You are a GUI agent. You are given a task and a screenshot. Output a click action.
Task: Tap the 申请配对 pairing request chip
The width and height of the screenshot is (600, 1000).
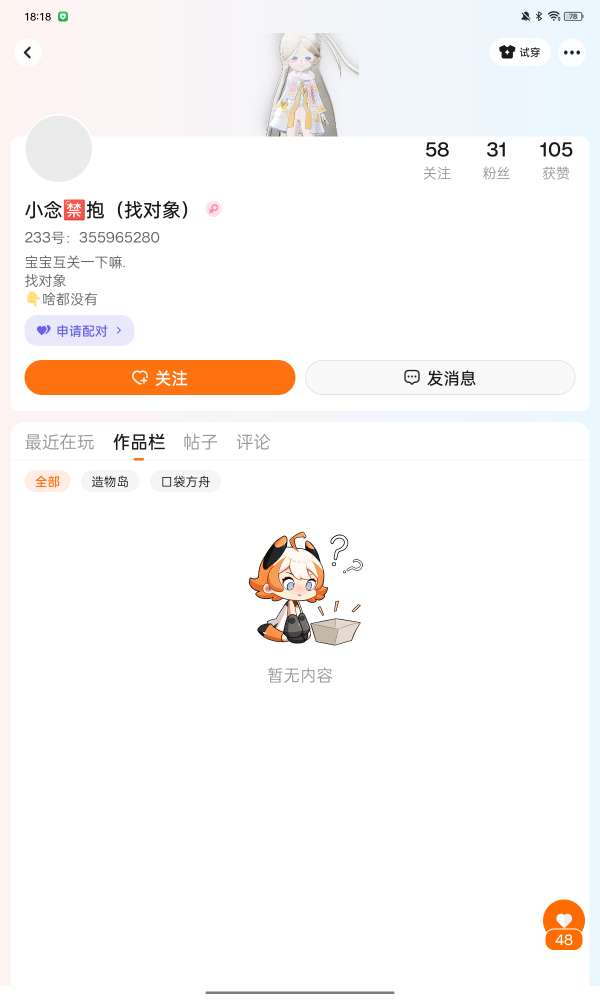pos(80,330)
